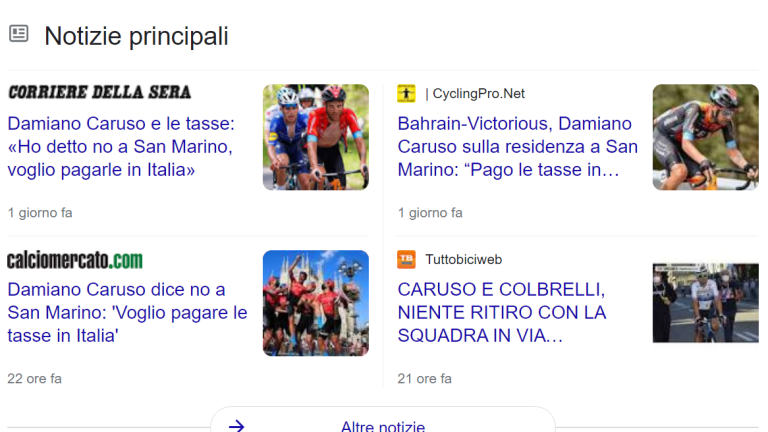Open the Corriere della Sera article about Caruso and taxes
This screenshot has height=432, width=768.
[x=120, y=147]
